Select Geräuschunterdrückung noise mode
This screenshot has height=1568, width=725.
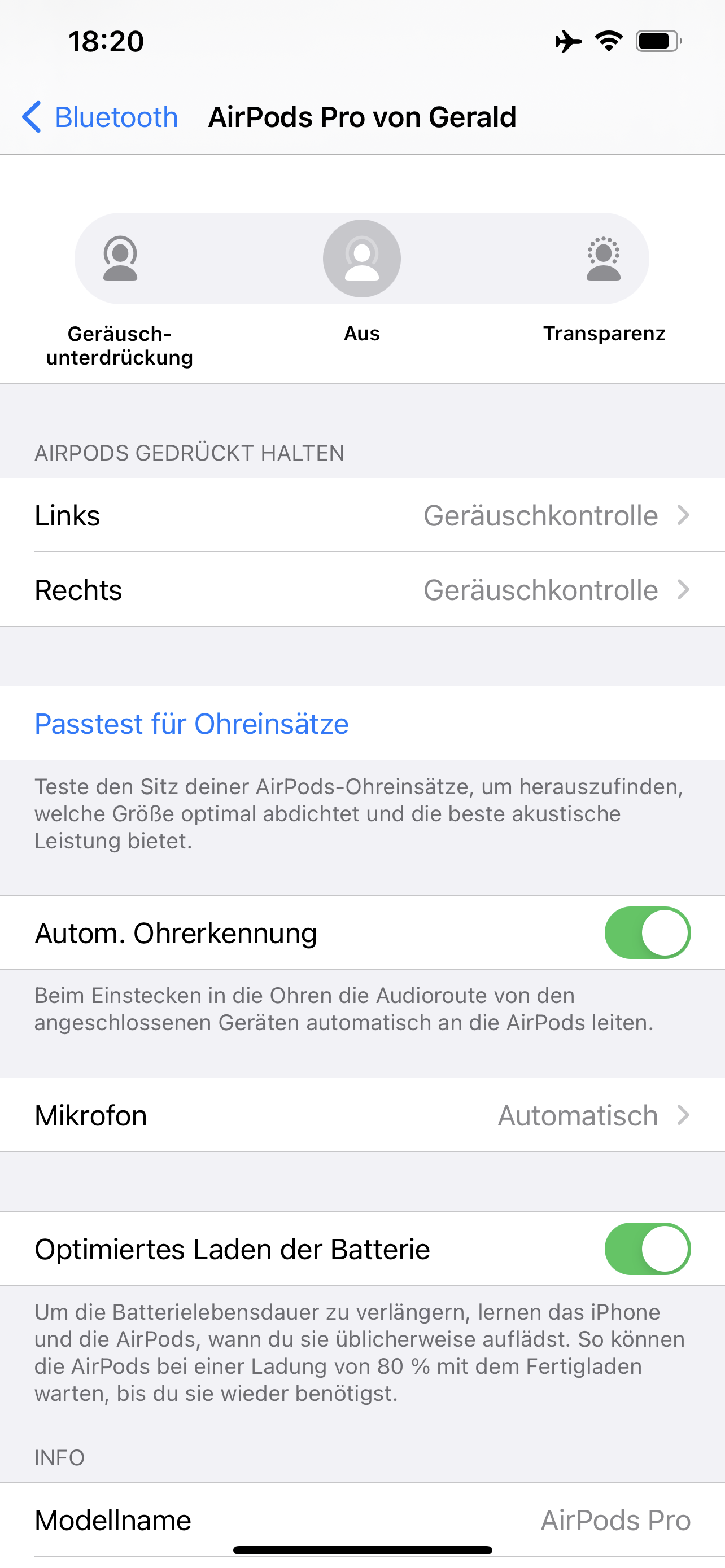120,259
